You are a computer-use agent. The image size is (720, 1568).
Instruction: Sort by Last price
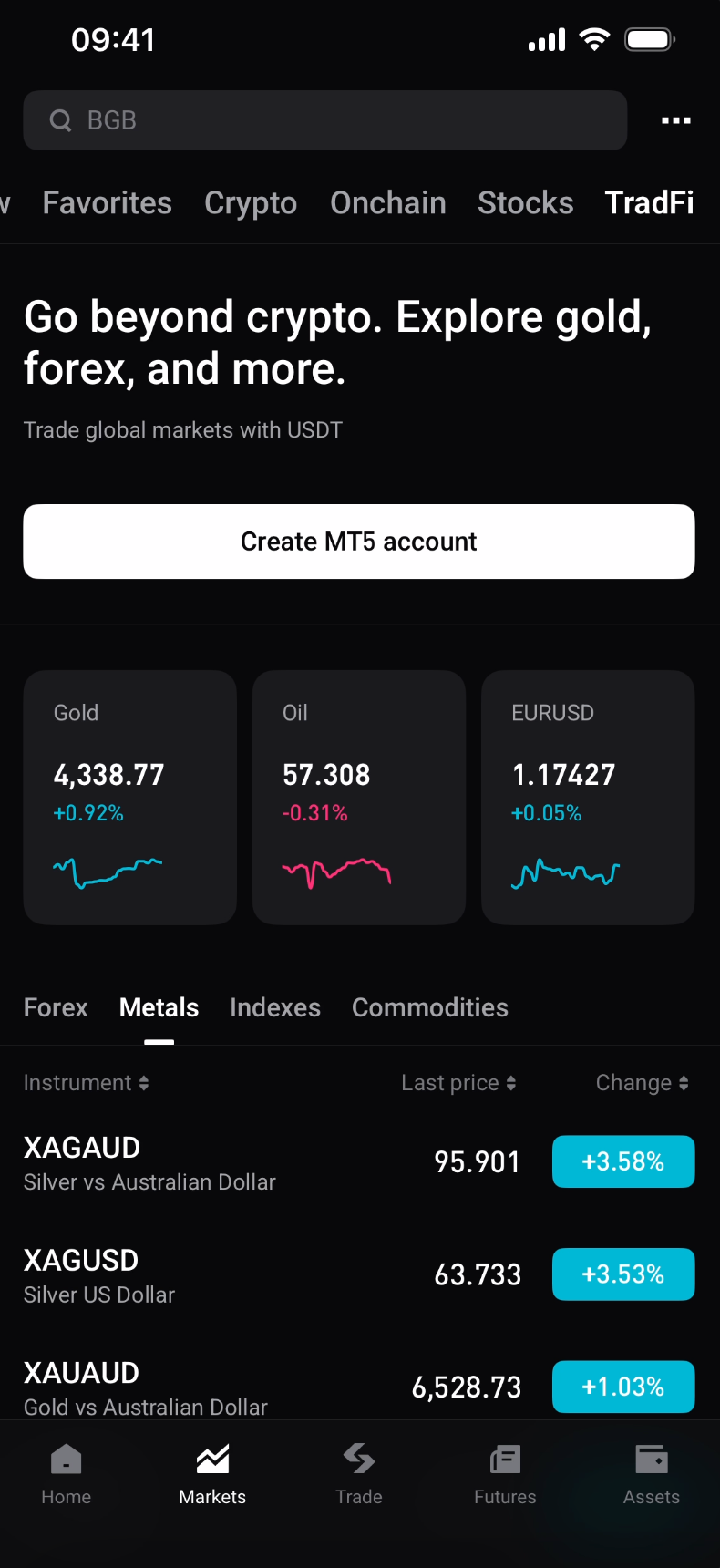pos(459,1082)
